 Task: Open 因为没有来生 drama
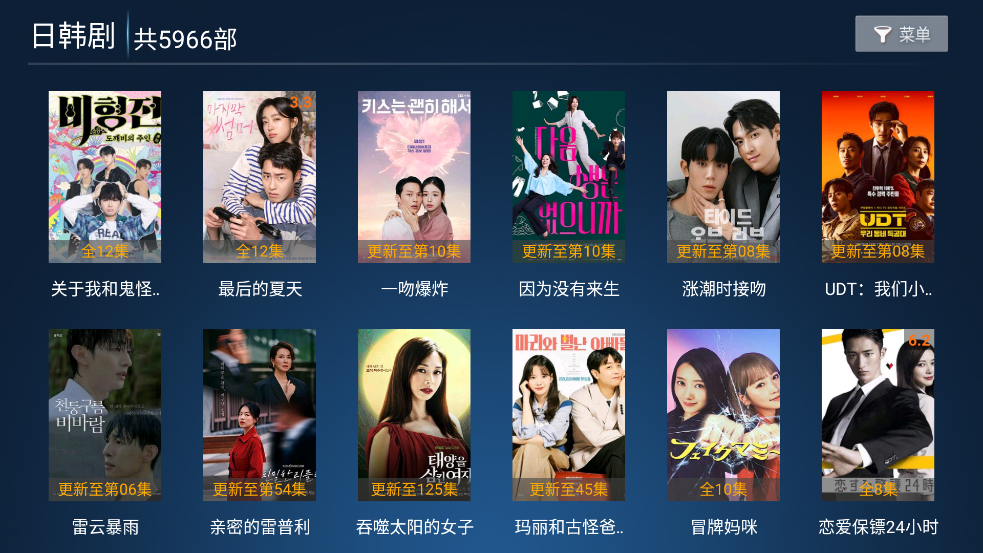pyautogui.click(x=568, y=178)
